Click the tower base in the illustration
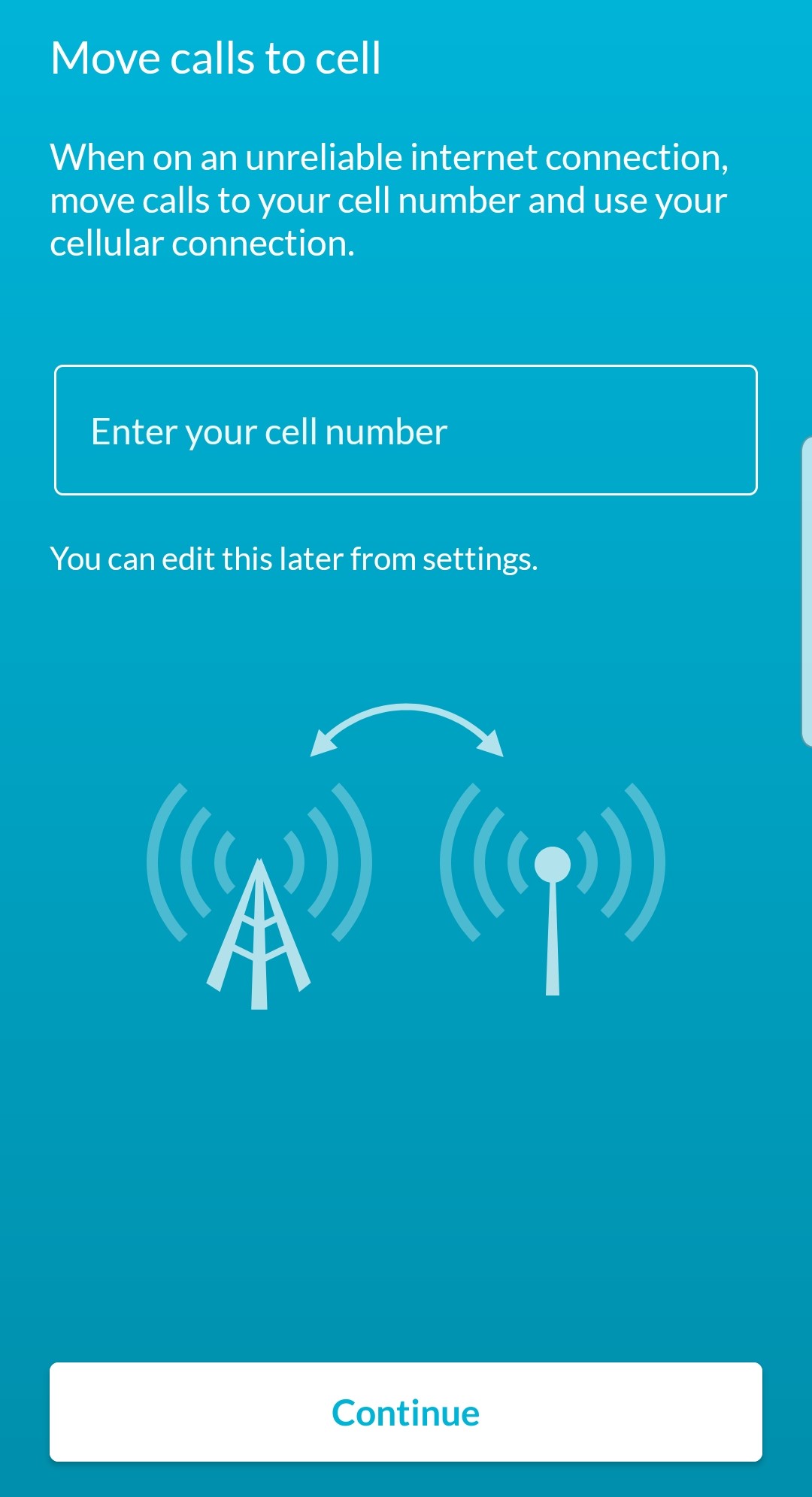 (x=259, y=992)
